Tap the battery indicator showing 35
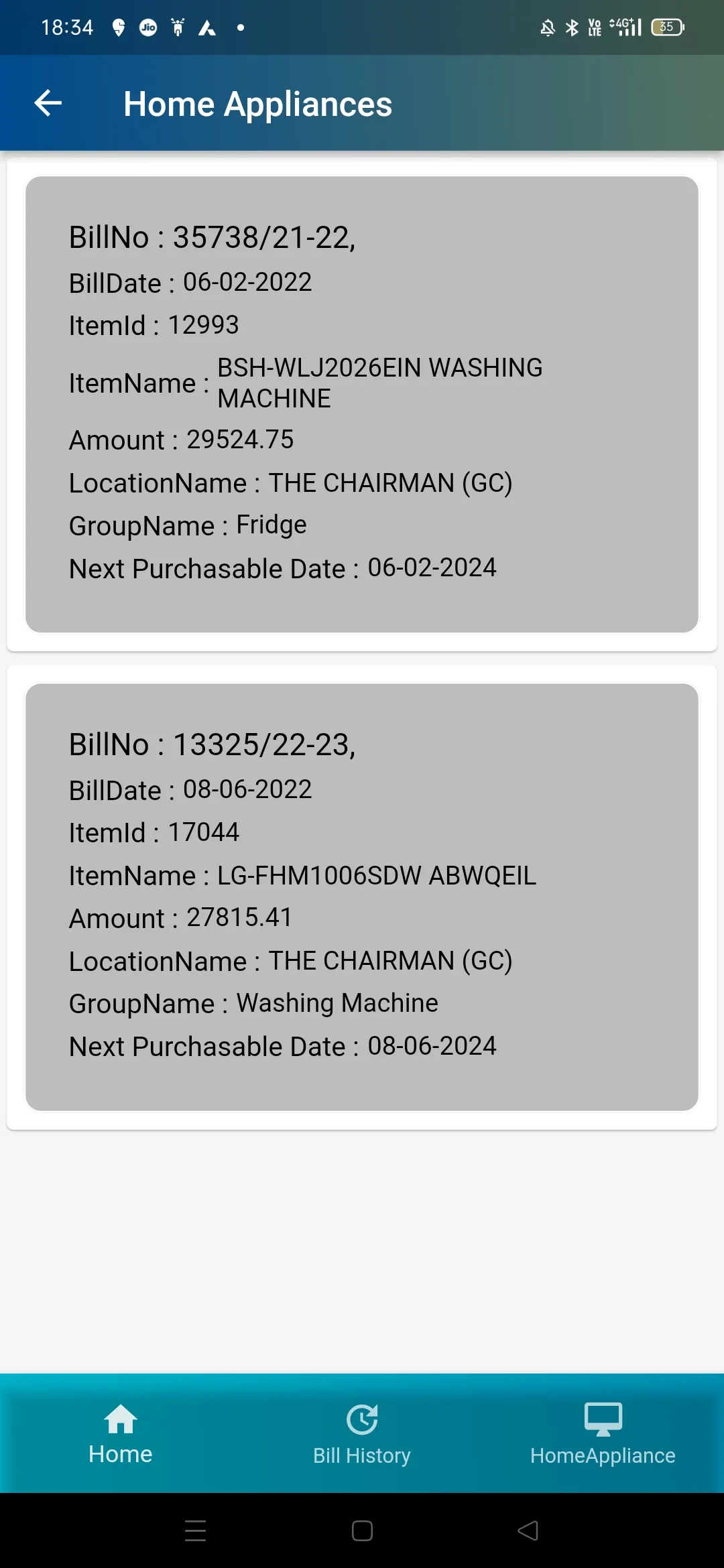 click(x=666, y=27)
